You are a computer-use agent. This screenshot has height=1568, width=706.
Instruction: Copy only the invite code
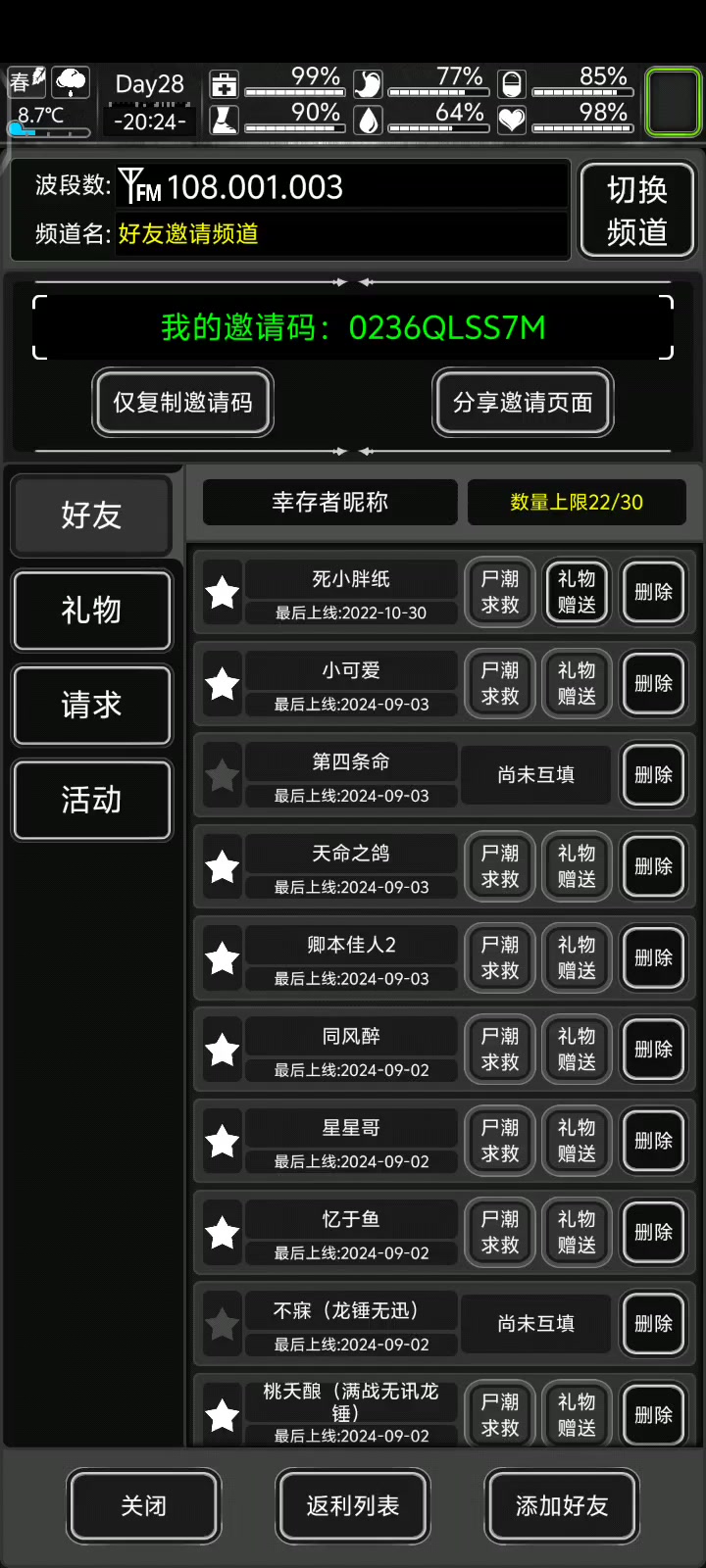pos(182,402)
